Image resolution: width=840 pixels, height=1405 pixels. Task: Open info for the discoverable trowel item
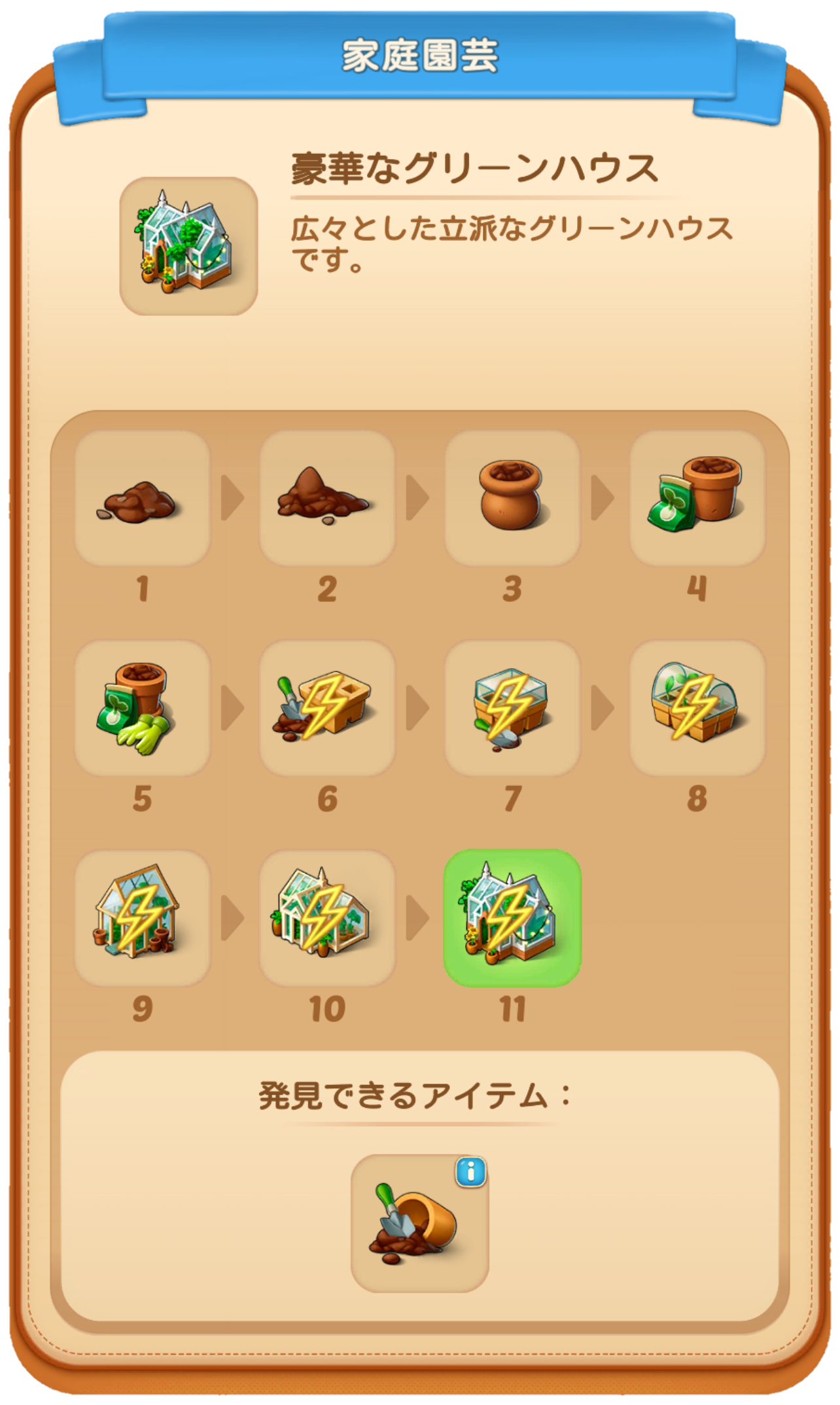[x=470, y=1172]
